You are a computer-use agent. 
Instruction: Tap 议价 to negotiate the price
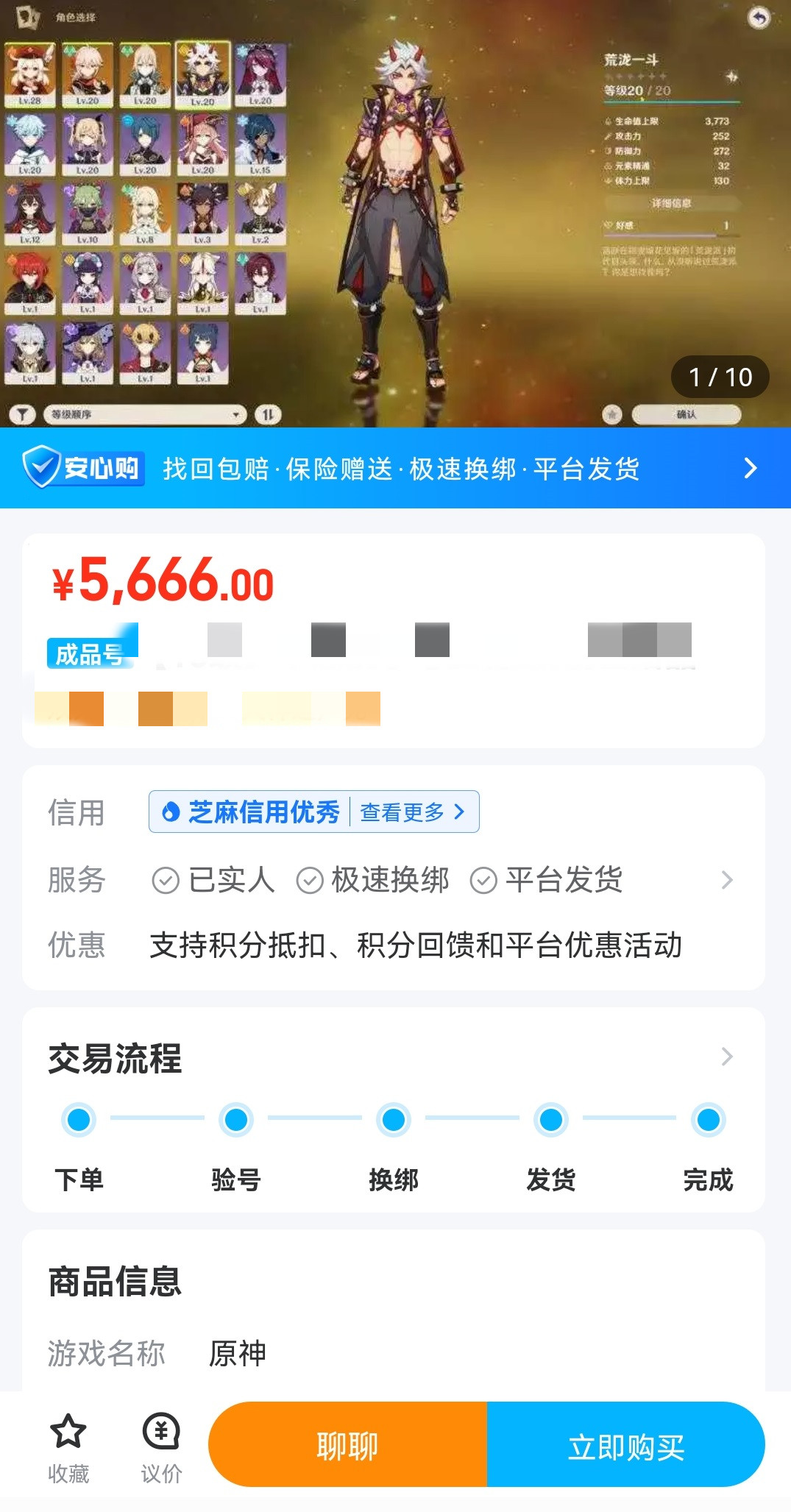click(161, 1447)
